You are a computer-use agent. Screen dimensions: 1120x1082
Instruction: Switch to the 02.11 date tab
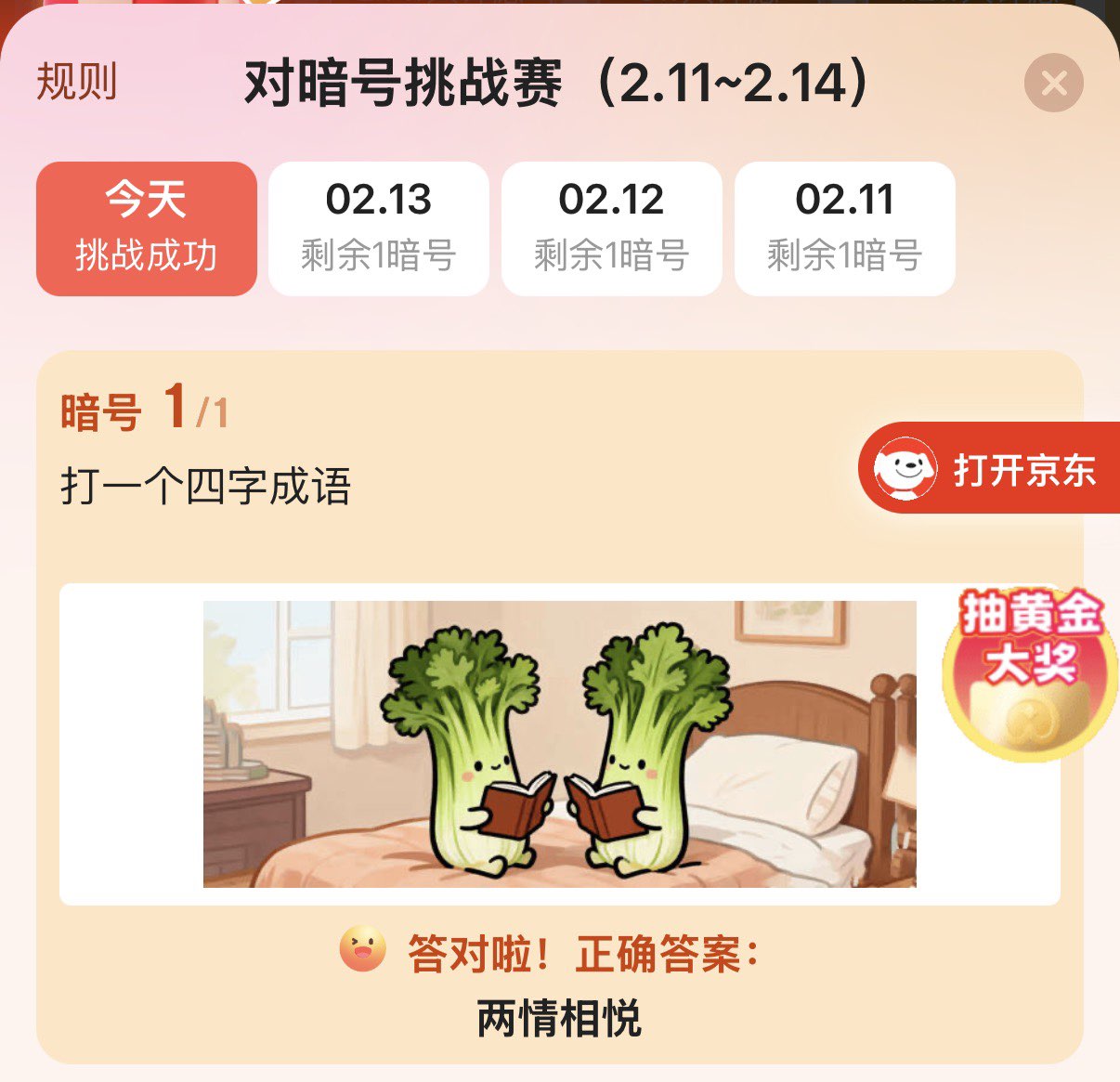click(845, 228)
